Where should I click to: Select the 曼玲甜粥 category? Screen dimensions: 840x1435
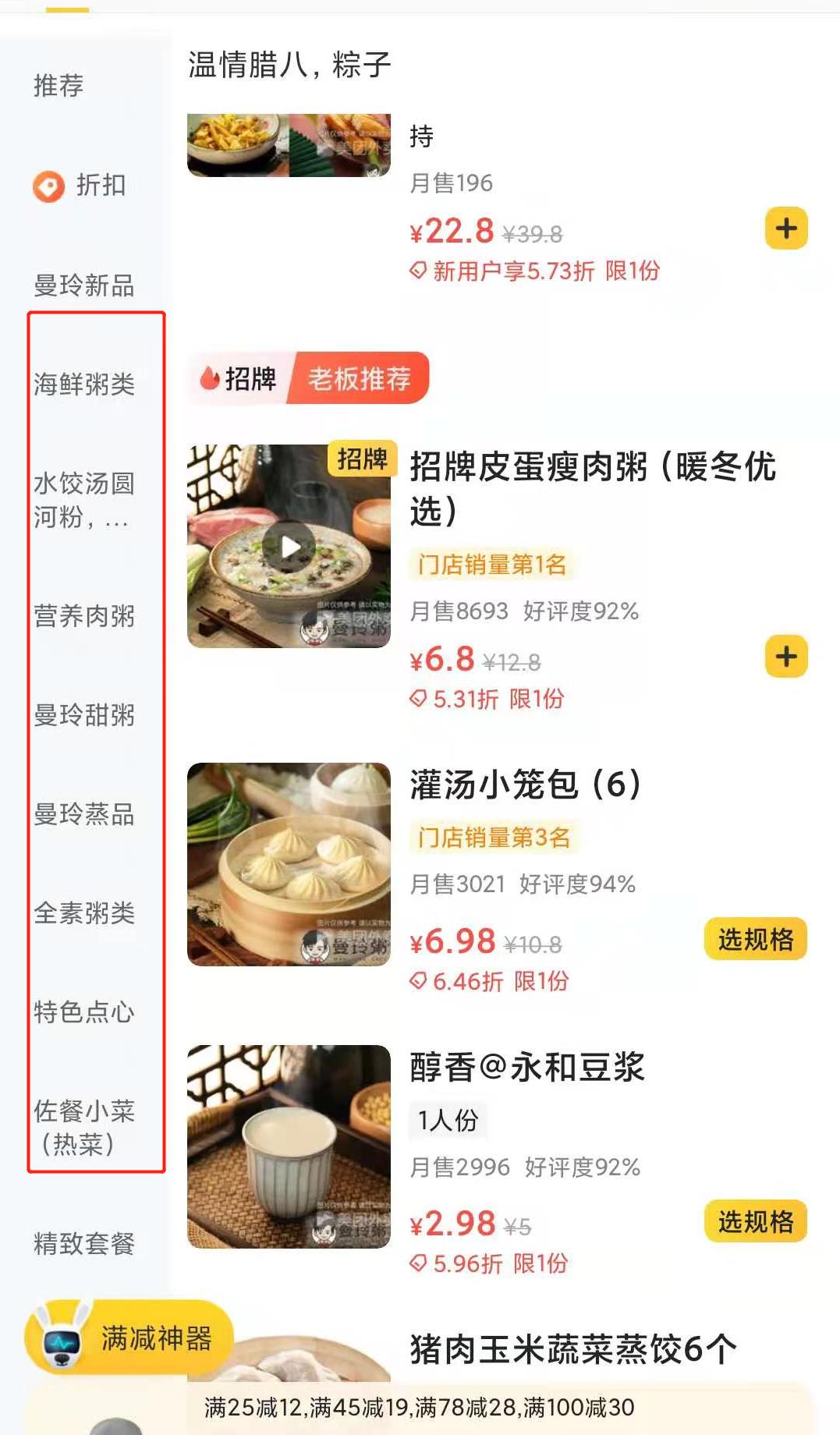coord(84,715)
